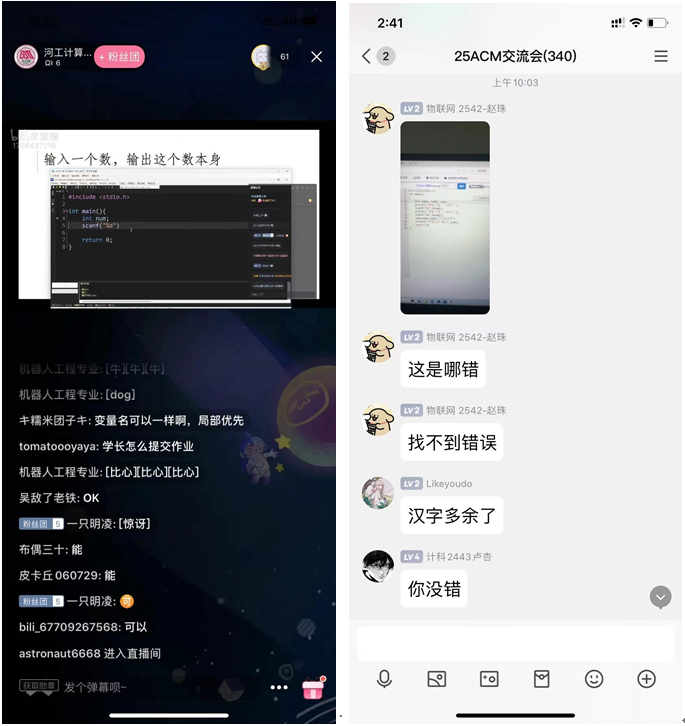Image resolution: width=685 pixels, height=726 pixels.
Task: Open photo album picker icon
Action: coord(436,679)
